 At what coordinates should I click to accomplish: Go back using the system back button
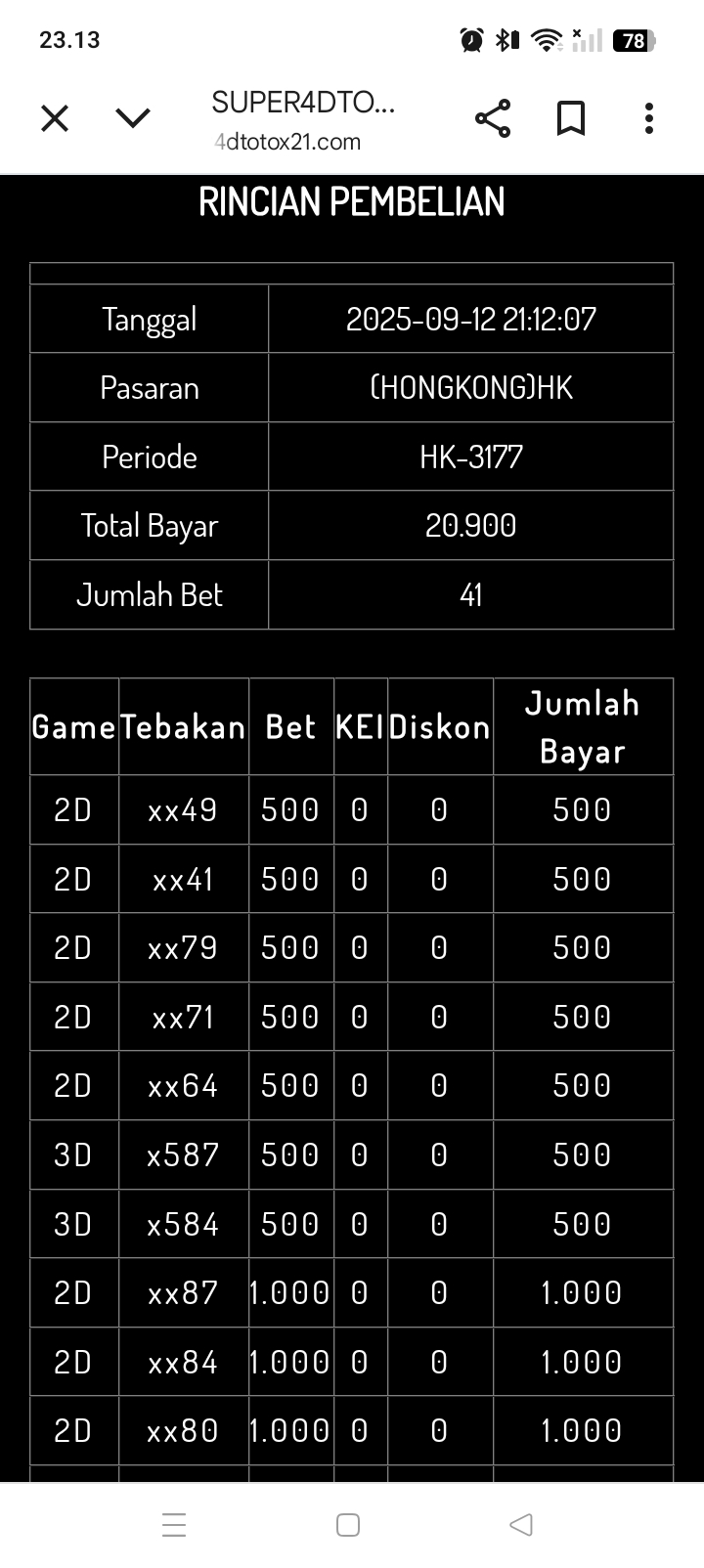522,1524
